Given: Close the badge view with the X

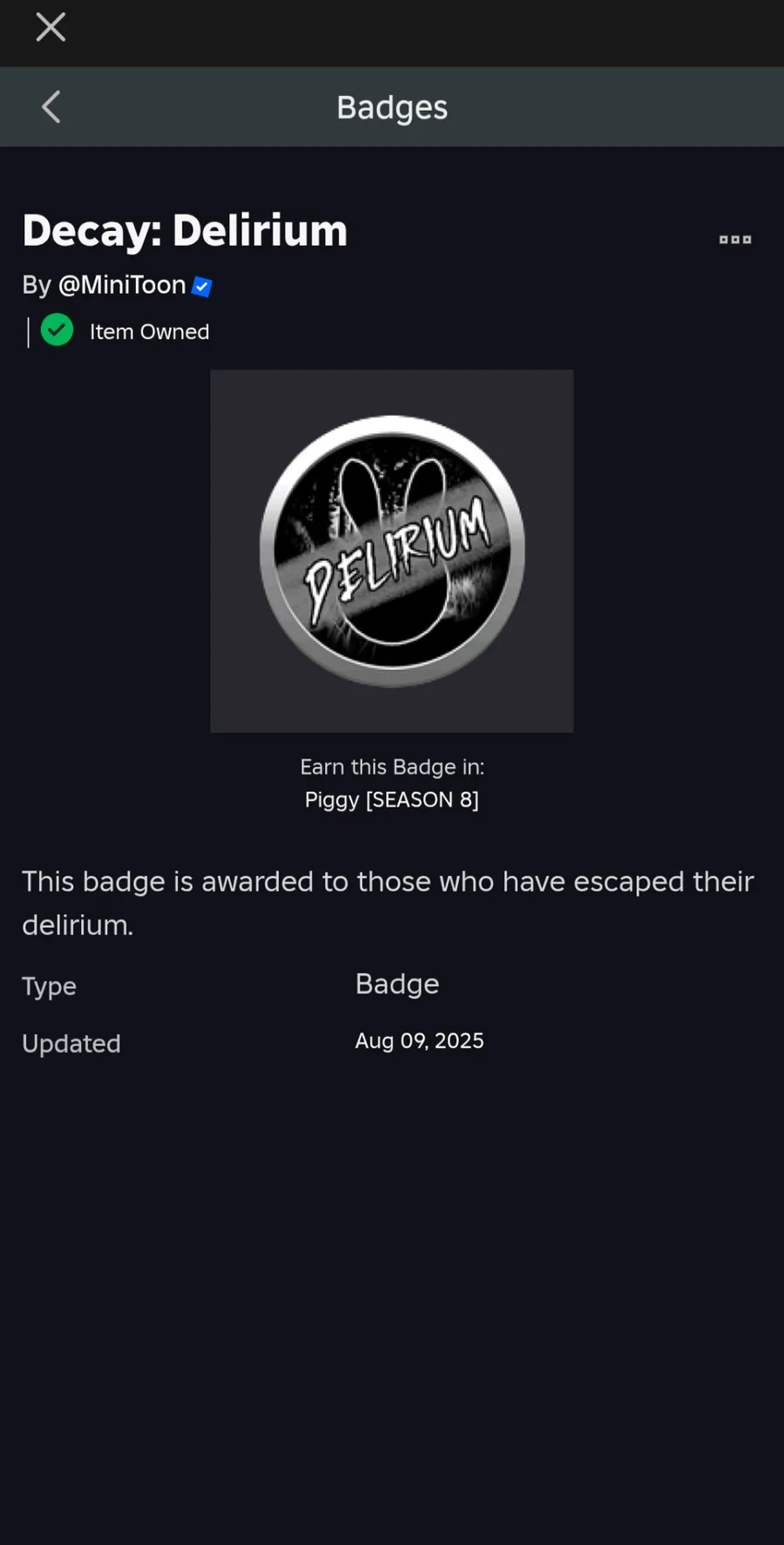Looking at the screenshot, I should coord(51,28).
